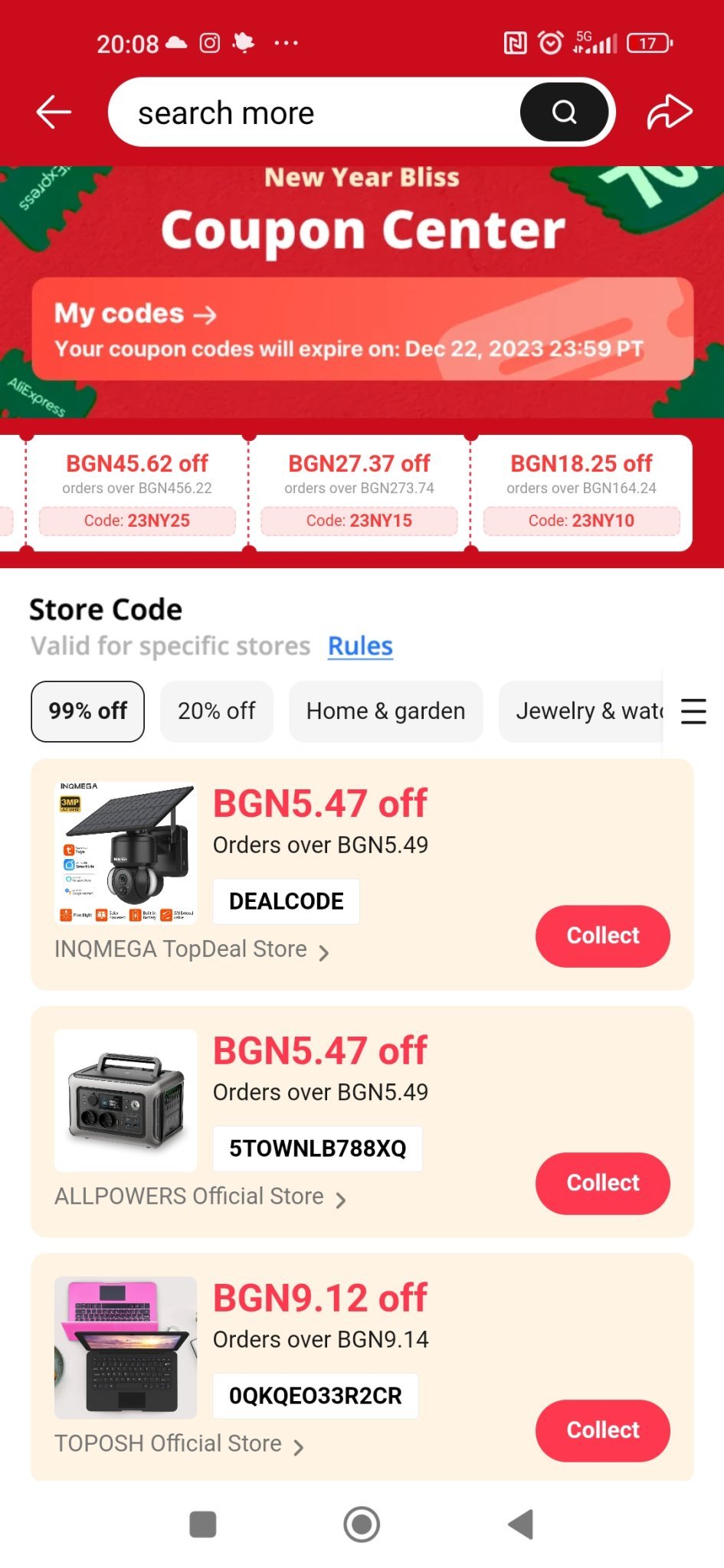Tap the black search magnifier button
724x1568 pixels.
[x=564, y=113]
